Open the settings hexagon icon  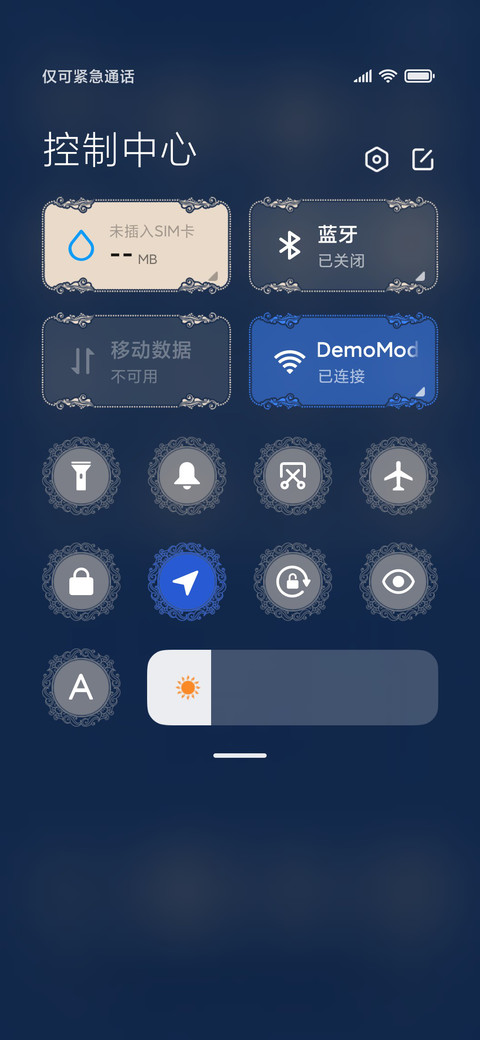[377, 159]
